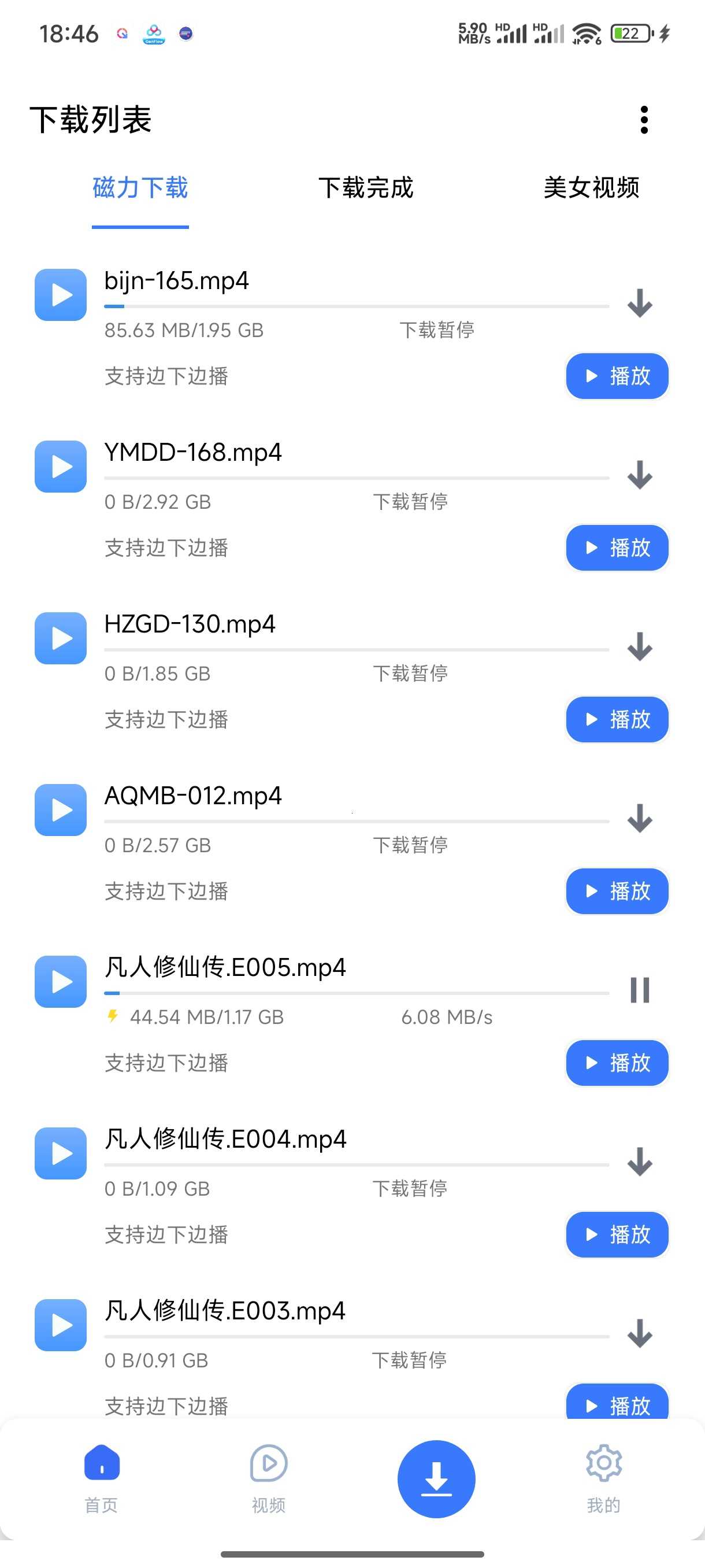Tap the play thumbnail for 凡人修仙传.E003.mp4
The height and width of the screenshot is (1568, 705).
tap(60, 1326)
